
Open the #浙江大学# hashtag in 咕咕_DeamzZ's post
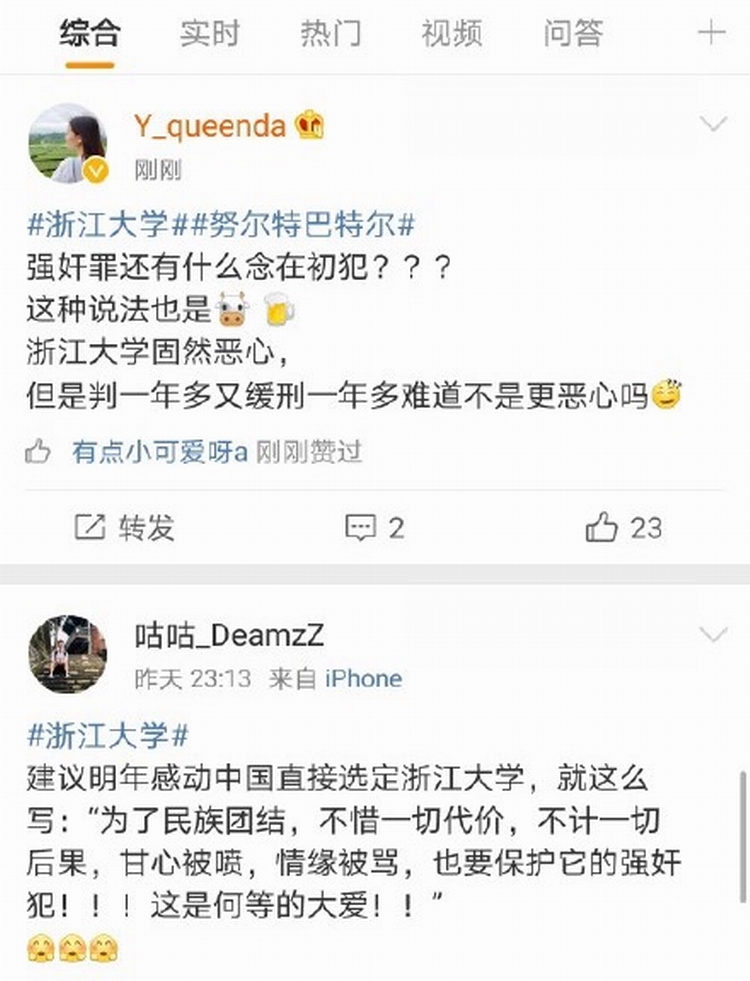point(108,735)
